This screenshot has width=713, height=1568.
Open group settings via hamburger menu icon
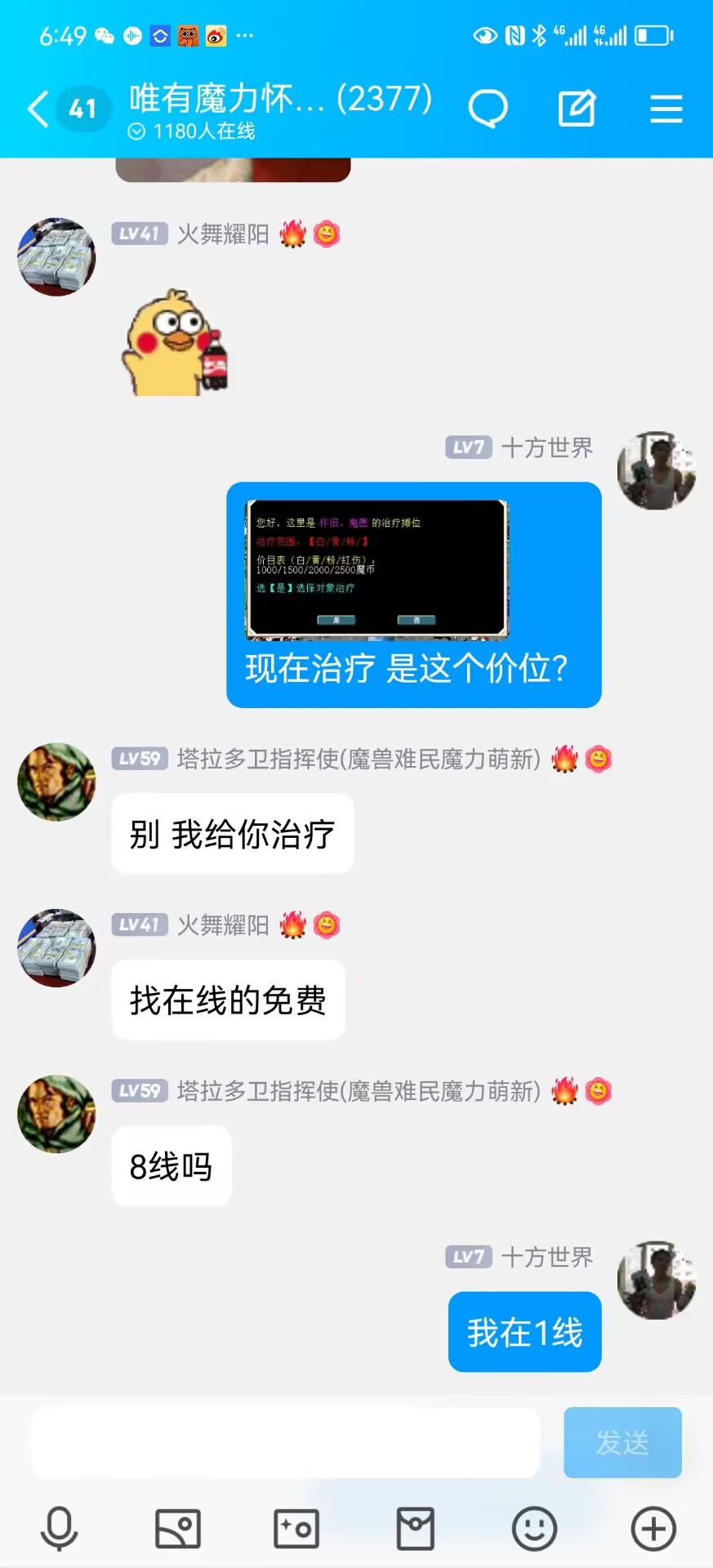coord(666,109)
